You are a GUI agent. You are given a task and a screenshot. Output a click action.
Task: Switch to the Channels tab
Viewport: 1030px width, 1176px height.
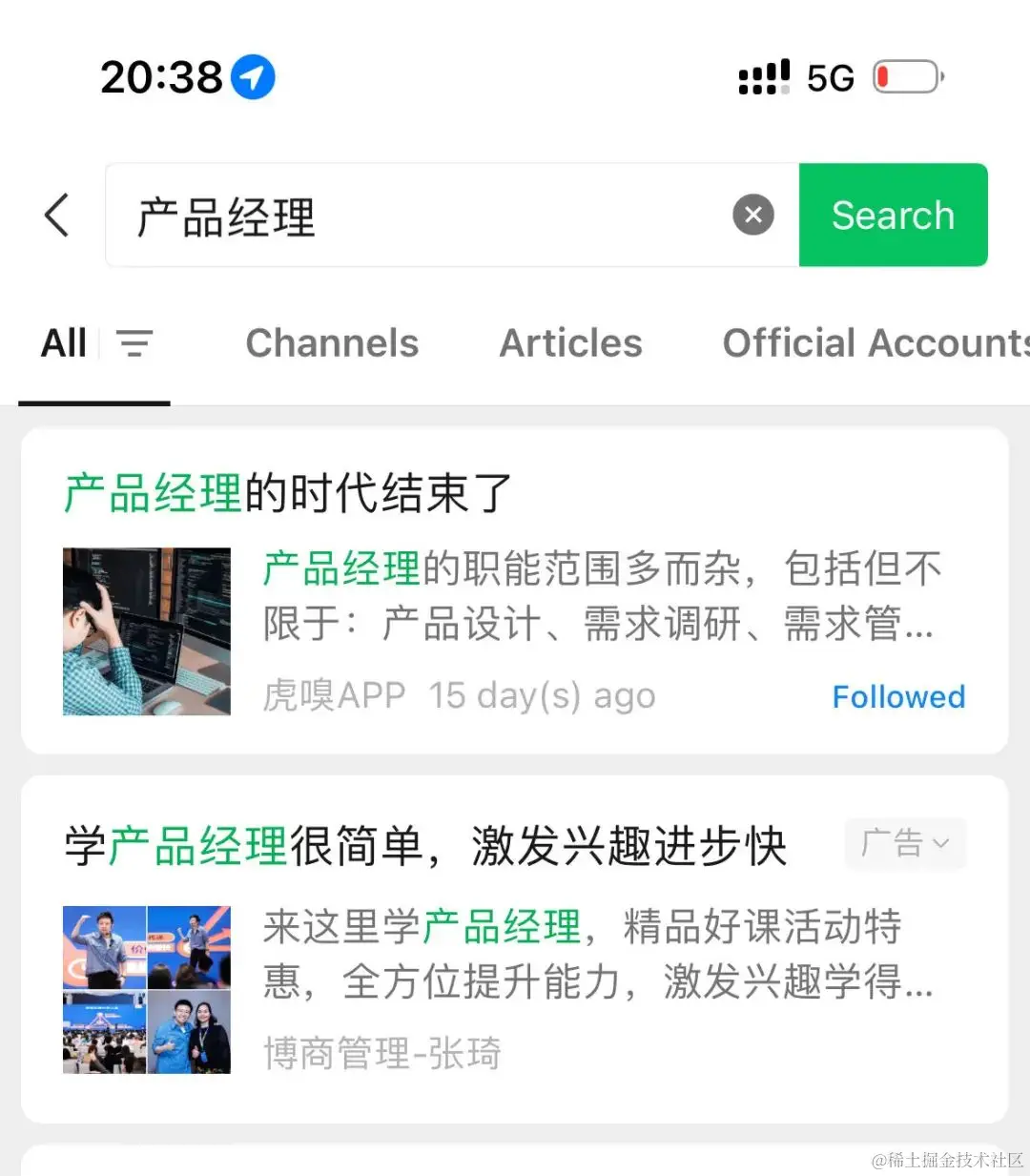[x=332, y=343]
